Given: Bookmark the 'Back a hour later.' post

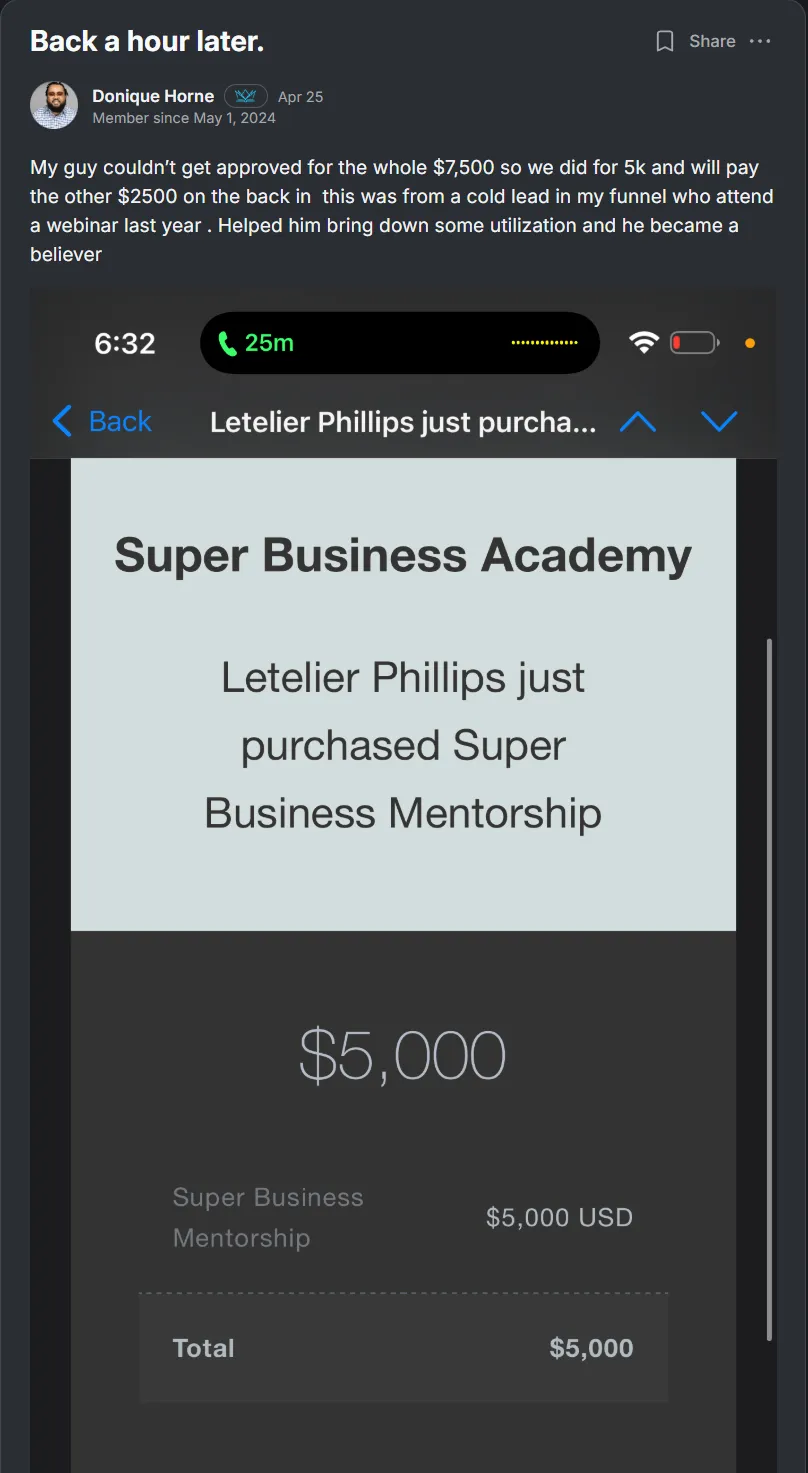Looking at the screenshot, I should pos(664,41).
